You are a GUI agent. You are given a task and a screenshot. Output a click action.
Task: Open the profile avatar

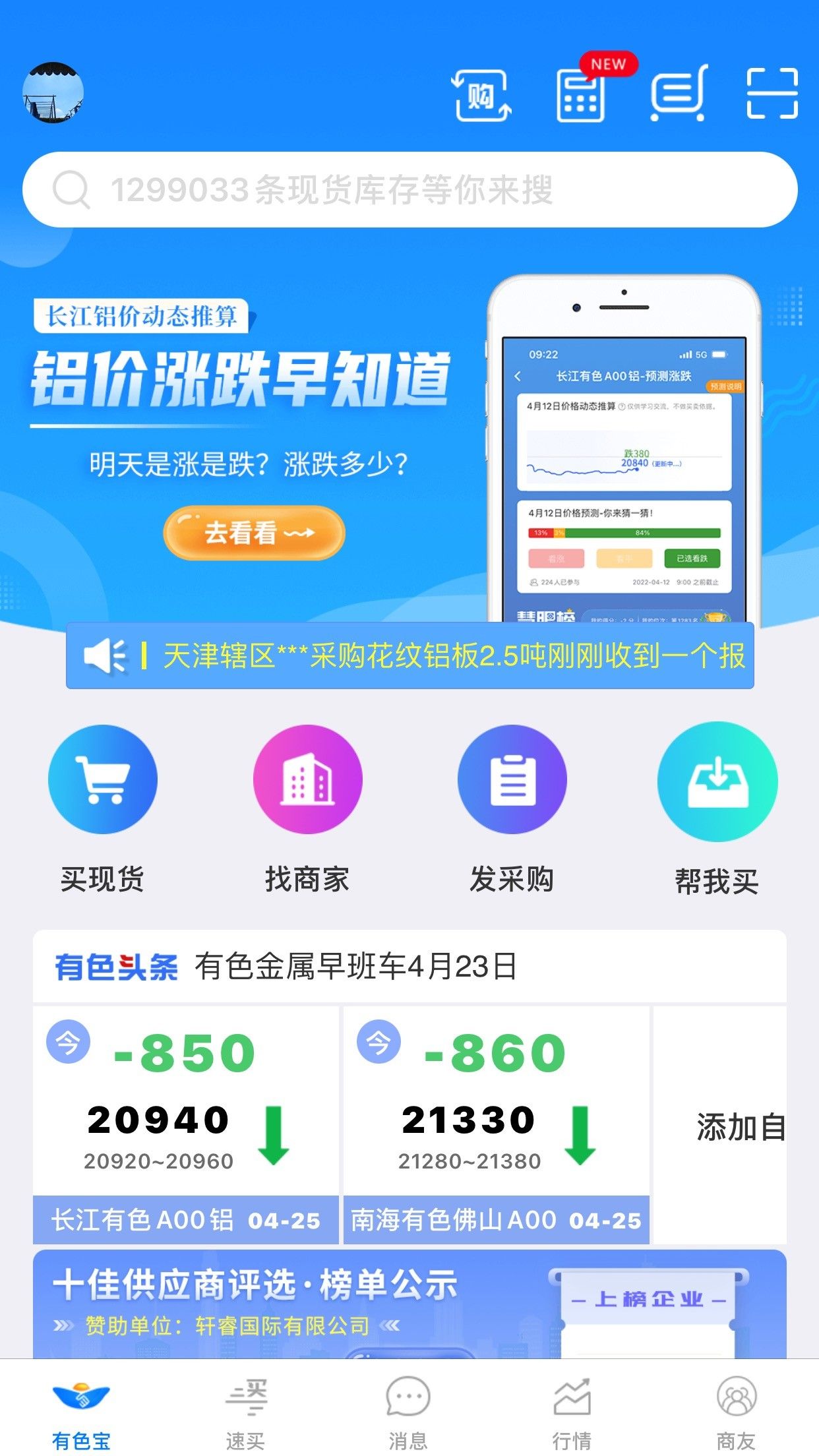53,92
